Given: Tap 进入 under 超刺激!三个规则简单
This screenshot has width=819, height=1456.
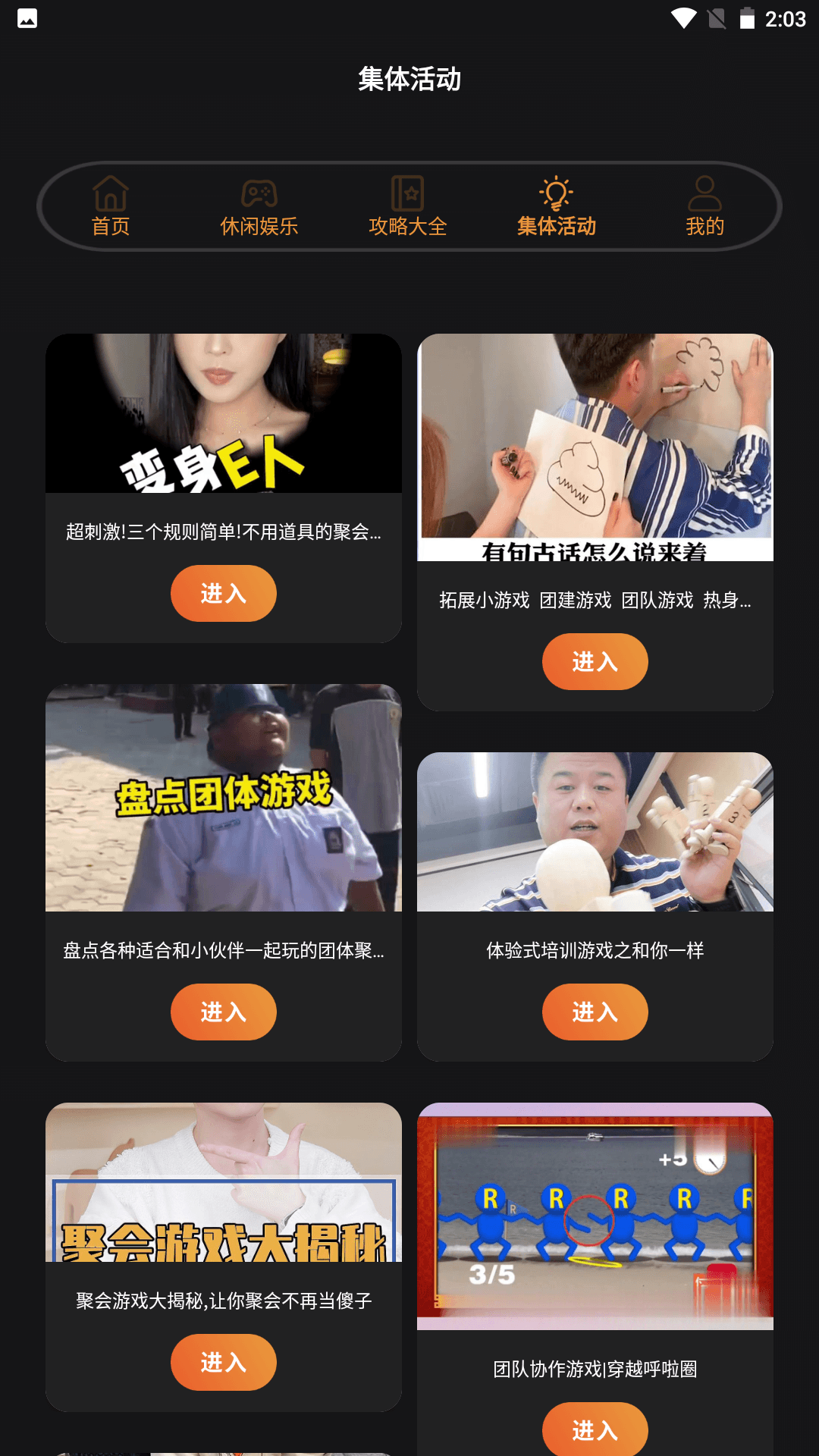Looking at the screenshot, I should pos(223,593).
